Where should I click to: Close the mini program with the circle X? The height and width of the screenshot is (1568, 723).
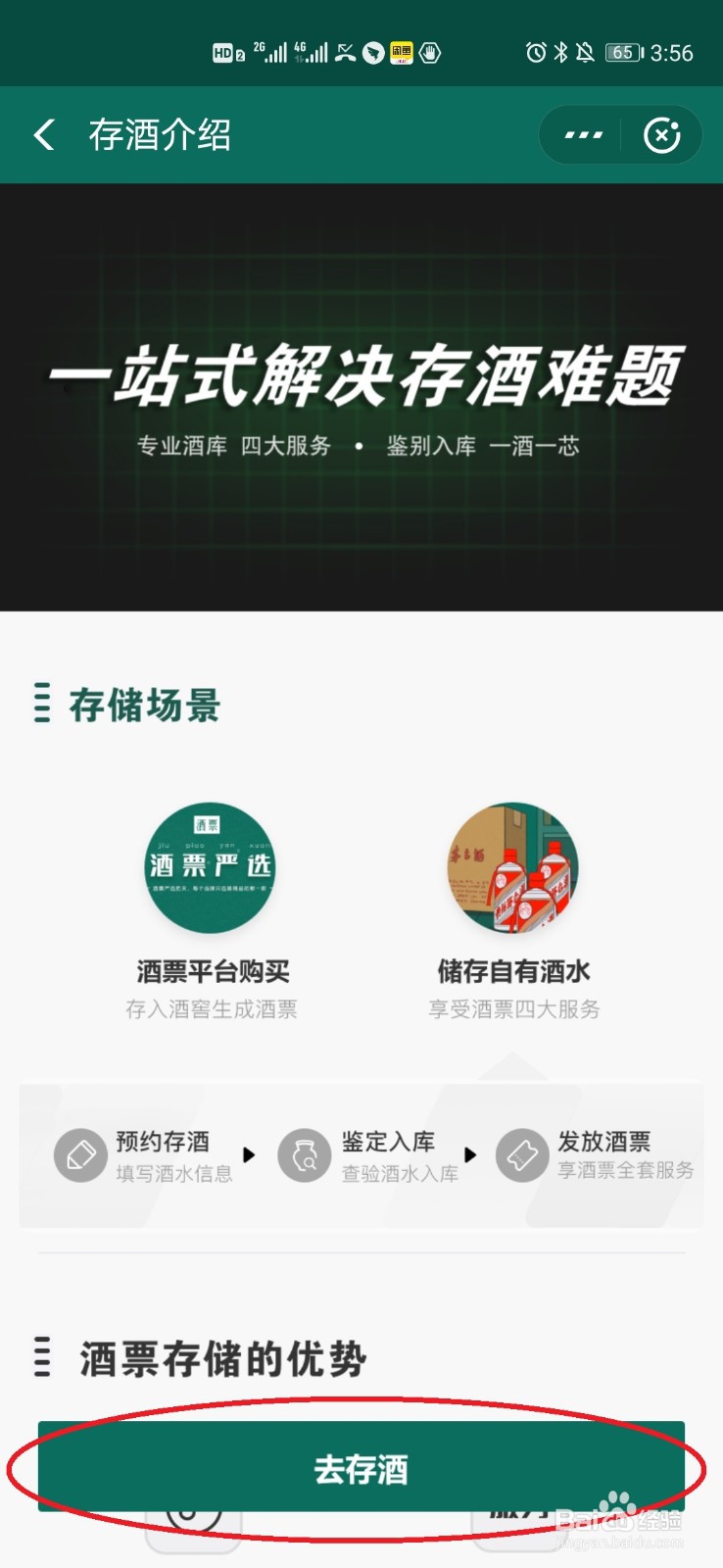663,134
